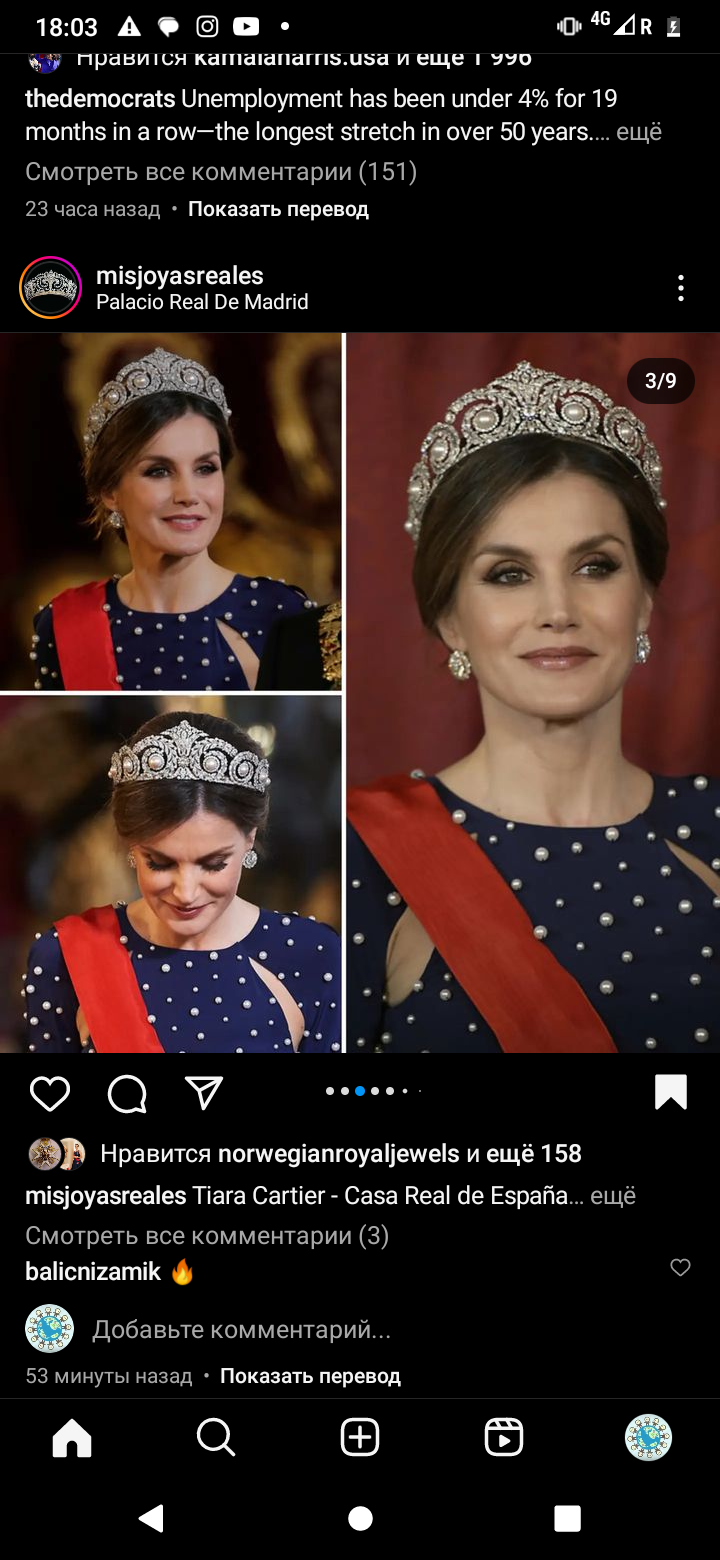Switch to the Reels tab
The width and height of the screenshot is (720, 1560).
pos(504,1438)
